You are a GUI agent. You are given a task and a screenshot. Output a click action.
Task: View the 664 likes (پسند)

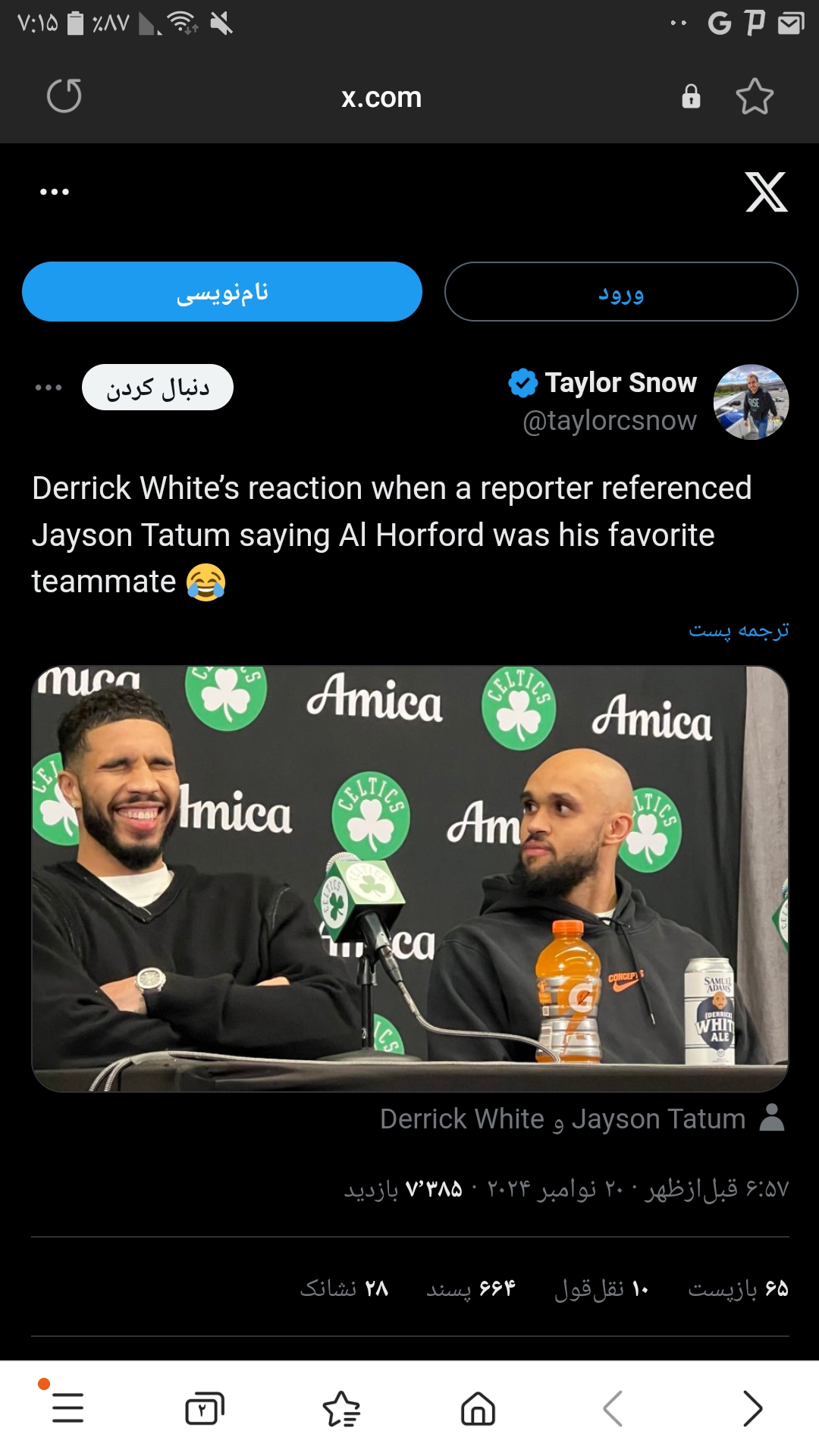click(x=470, y=1288)
